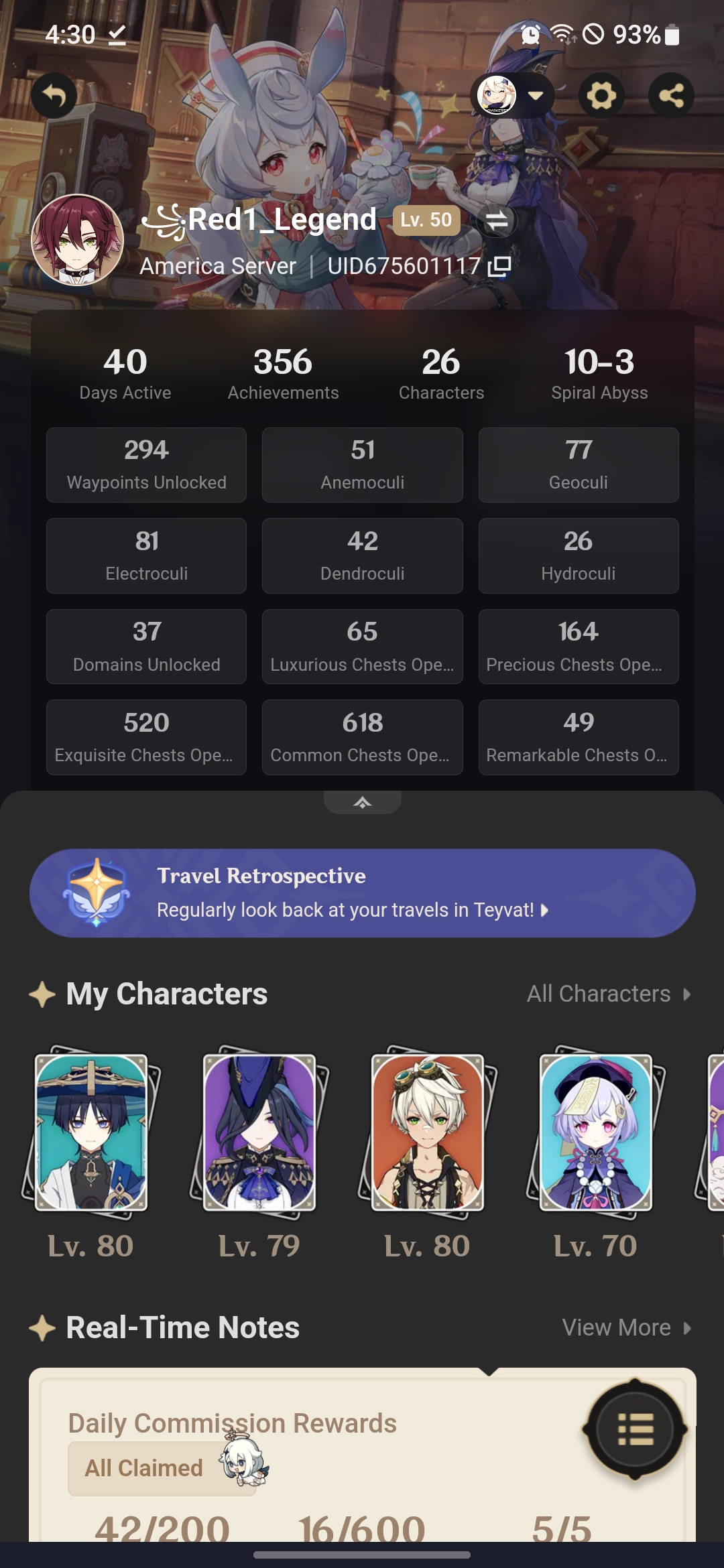This screenshot has width=724, height=1568.
Task: Tap View More for Real-Time Notes
Action: point(626,1327)
